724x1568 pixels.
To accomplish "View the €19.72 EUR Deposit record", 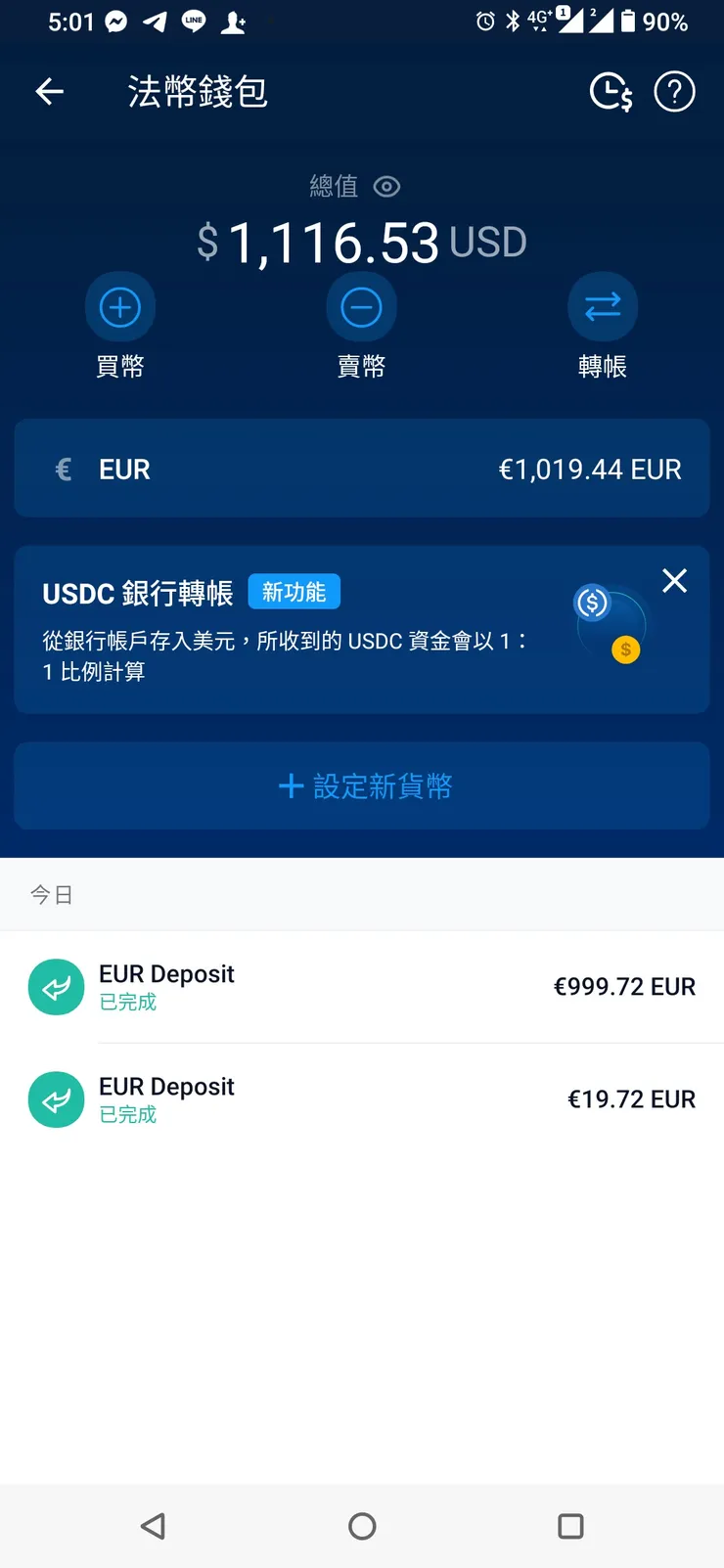I will pos(361,1098).
